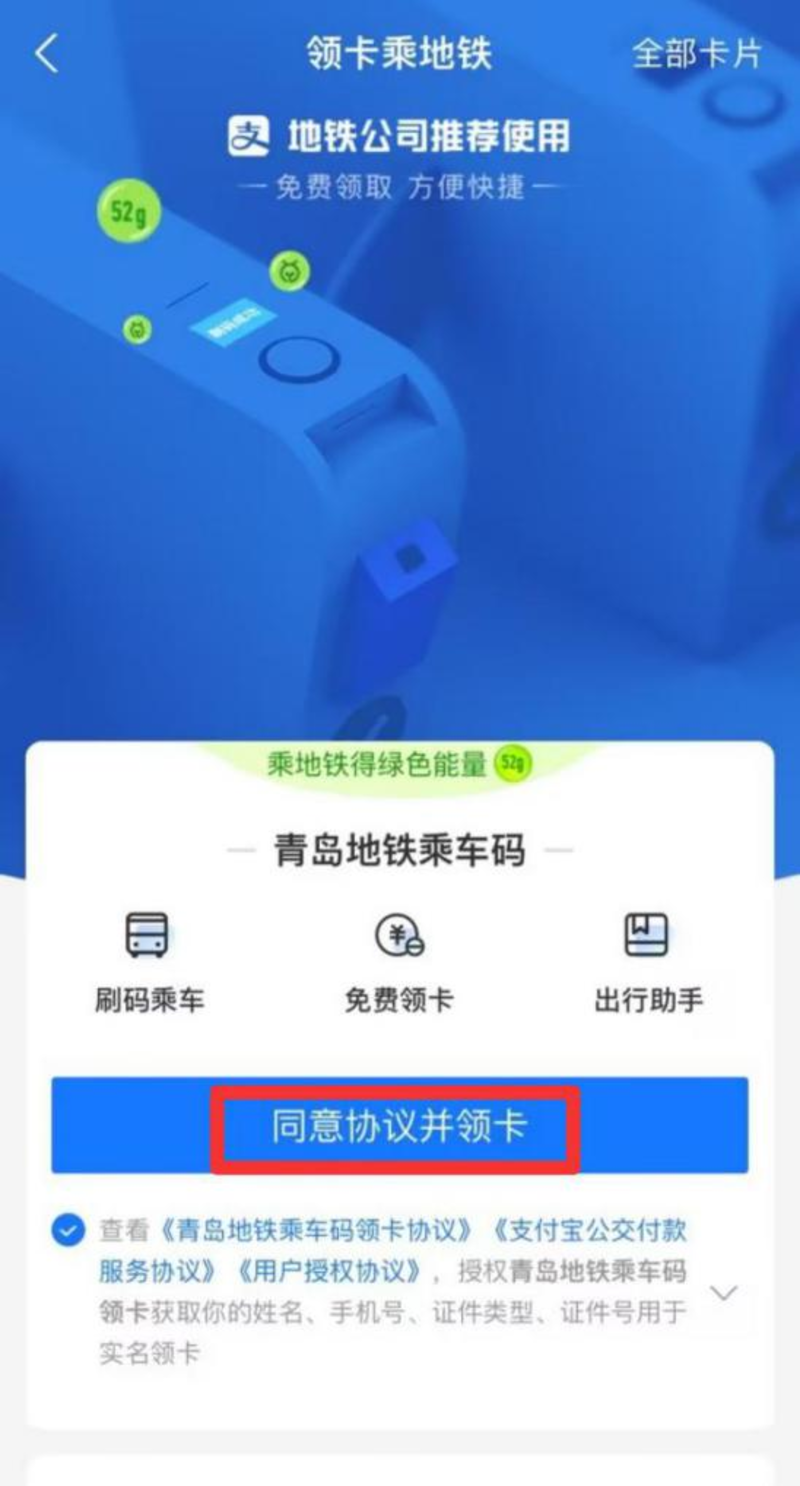
Task: Go back using the top-left arrow
Action: click(x=46, y=54)
